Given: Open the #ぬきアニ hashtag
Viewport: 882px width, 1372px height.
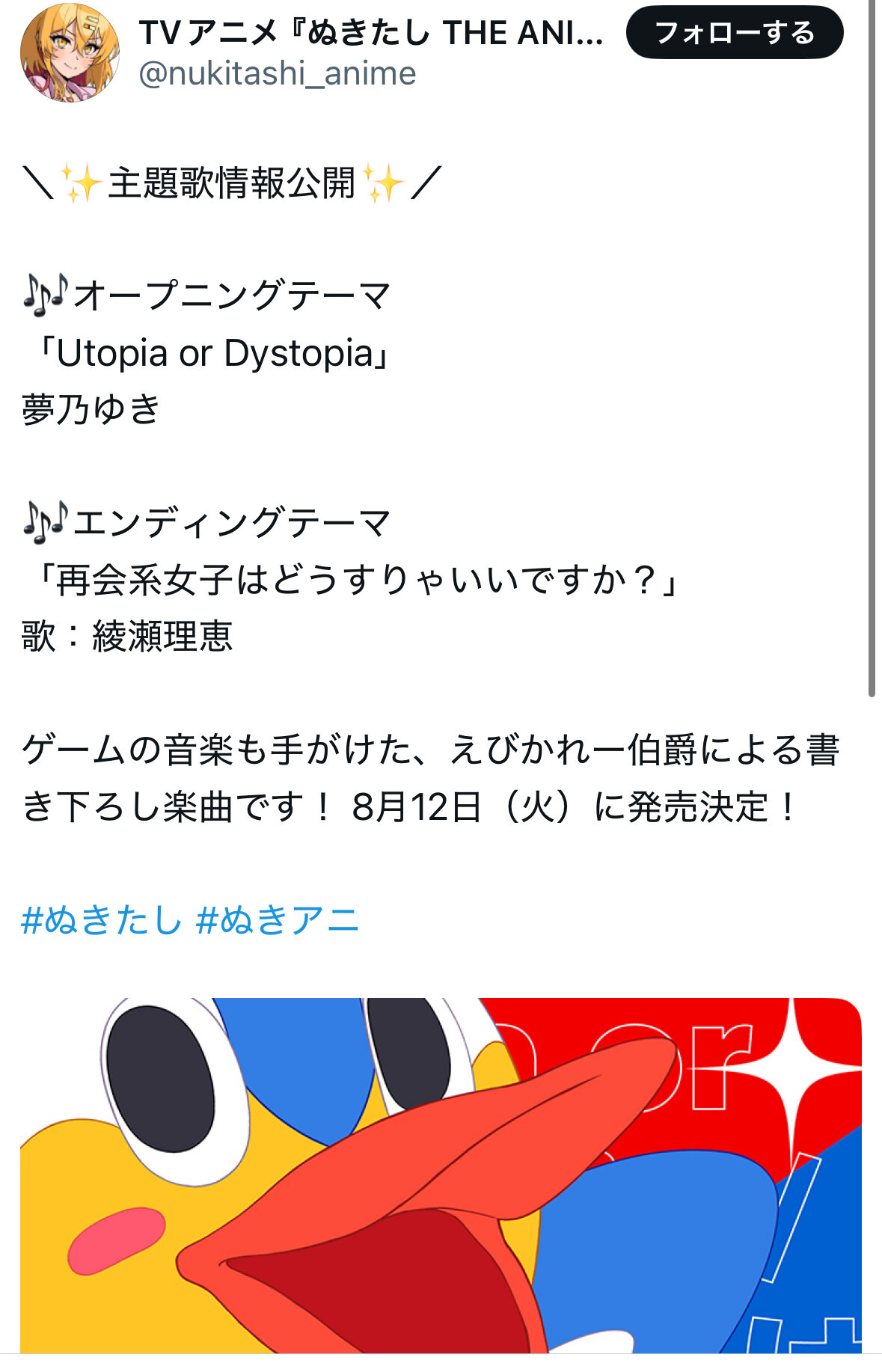Looking at the screenshot, I should click(x=278, y=919).
